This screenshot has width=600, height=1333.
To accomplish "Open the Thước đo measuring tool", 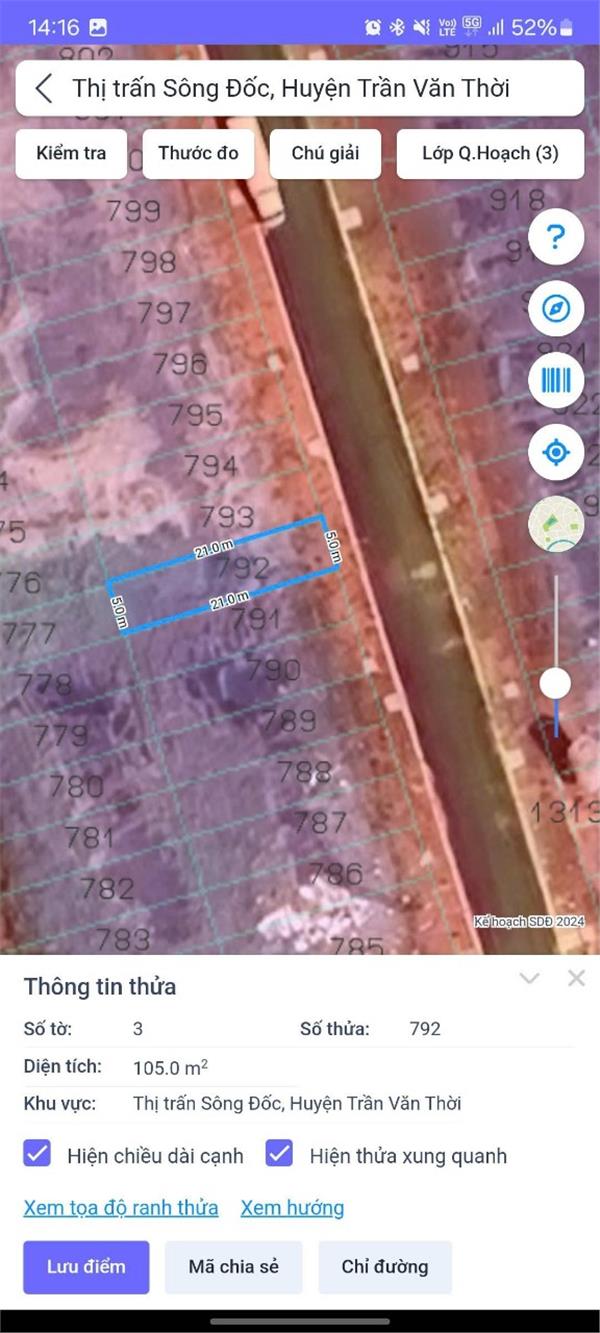I will (x=198, y=154).
